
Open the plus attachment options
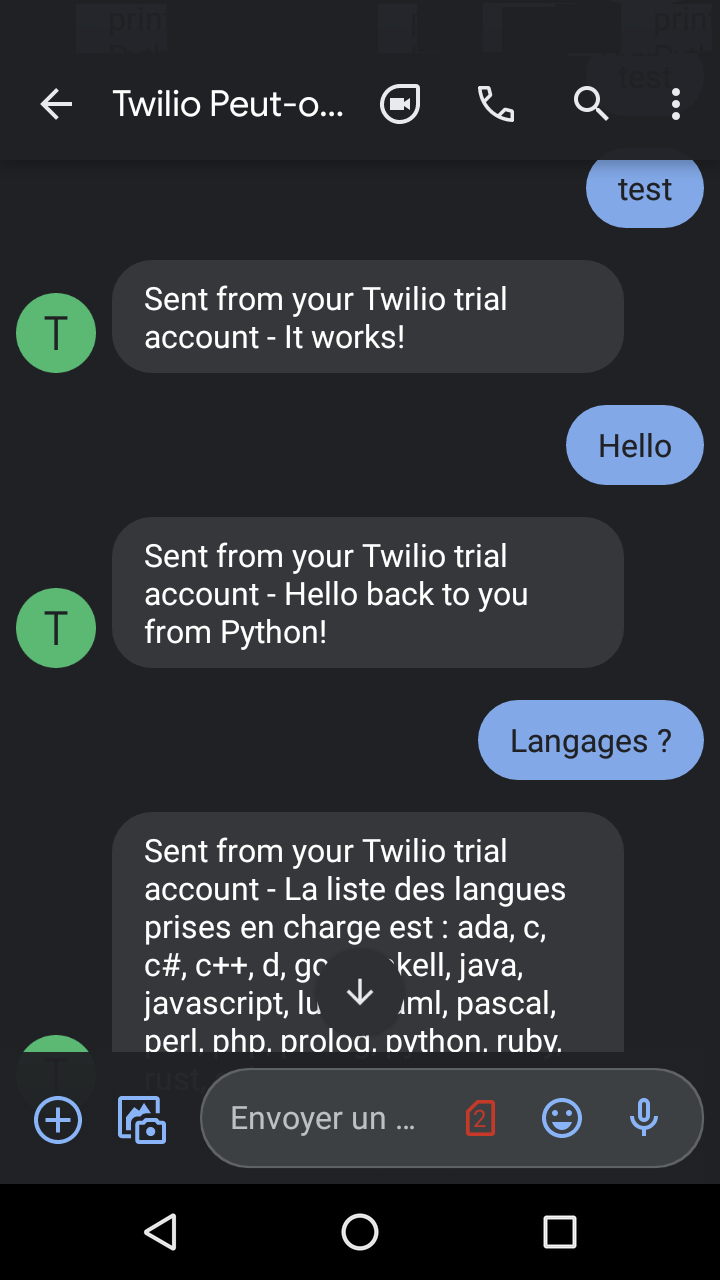click(x=58, y=1119)
